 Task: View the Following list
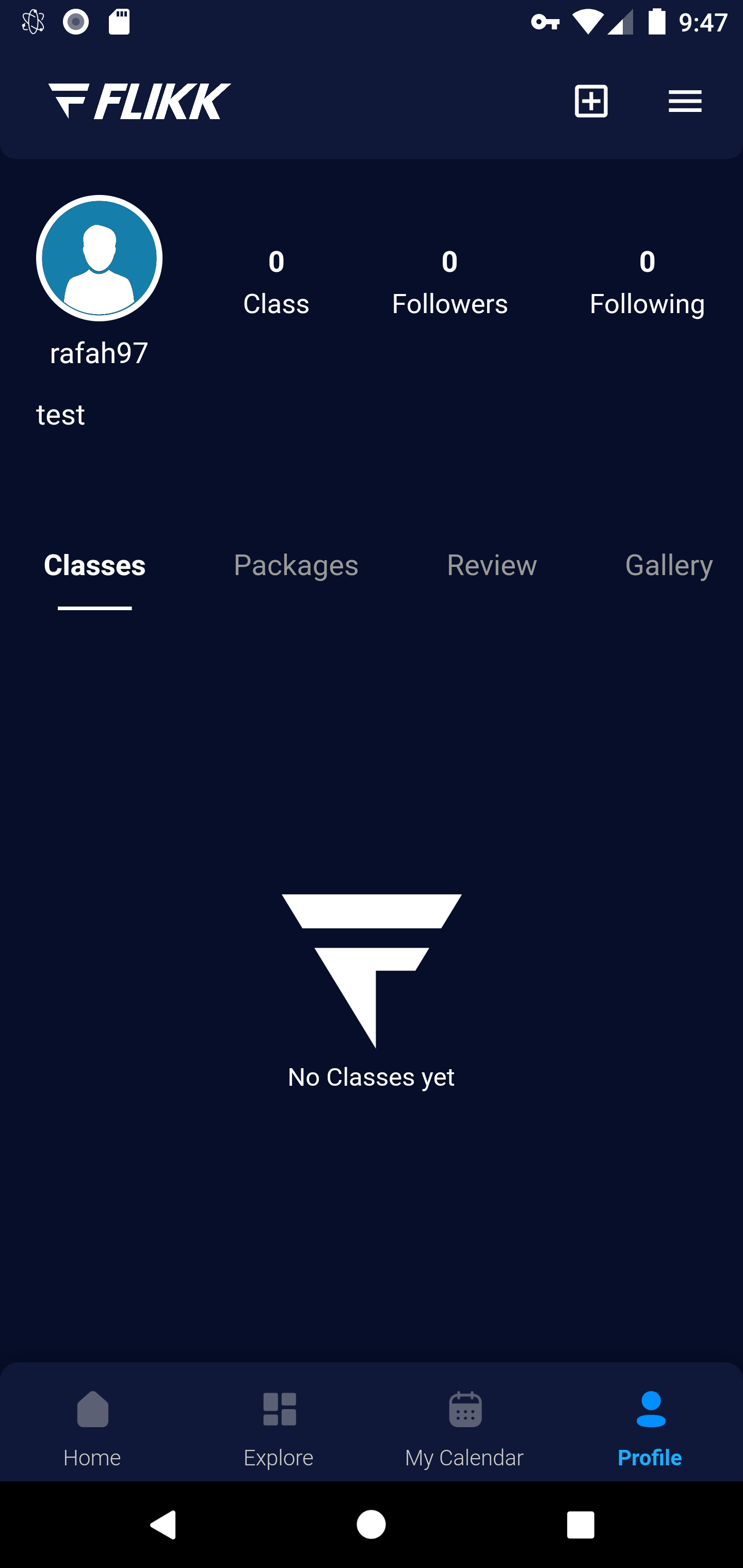point(647,283)
